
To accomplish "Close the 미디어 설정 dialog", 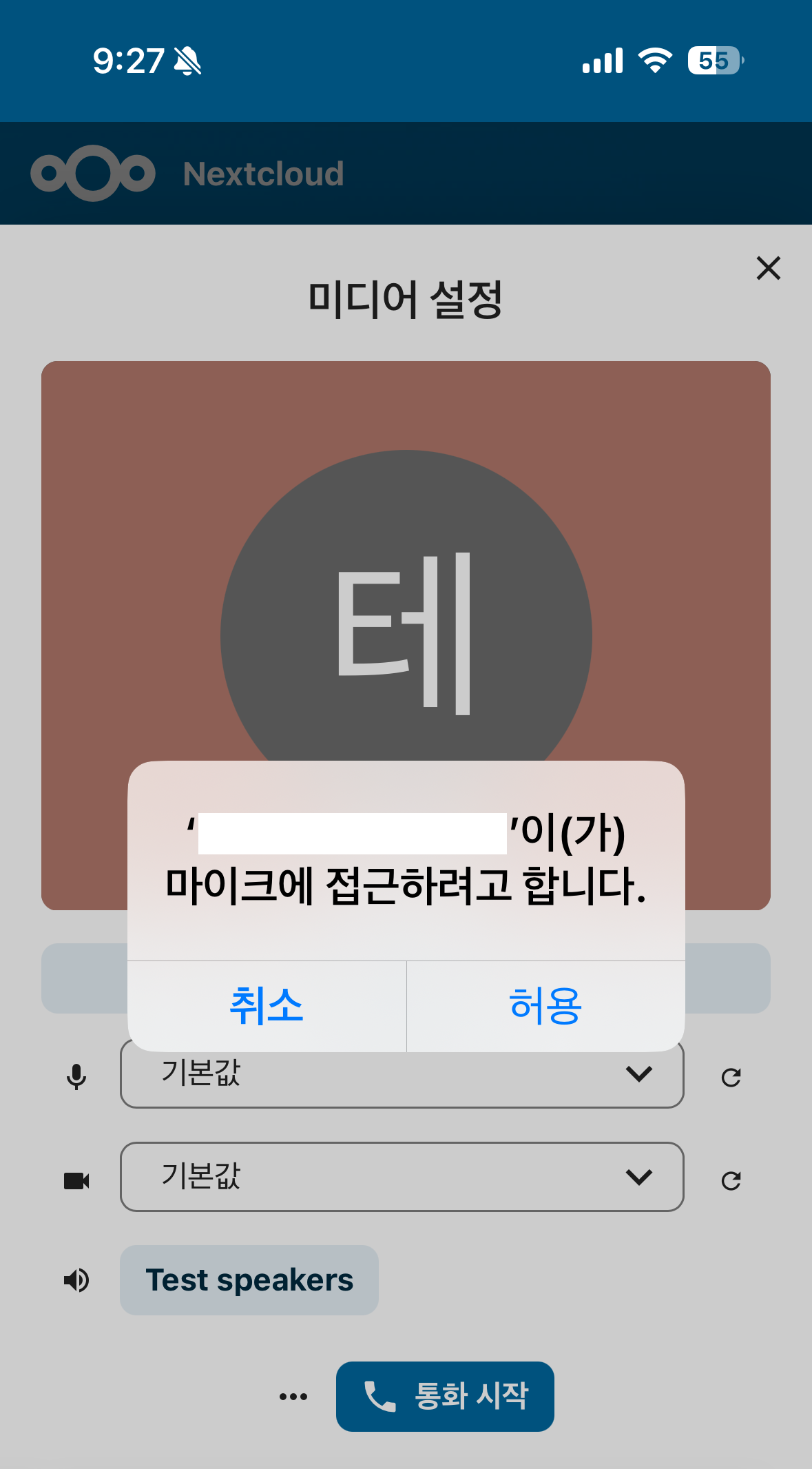I will [768, 269].
